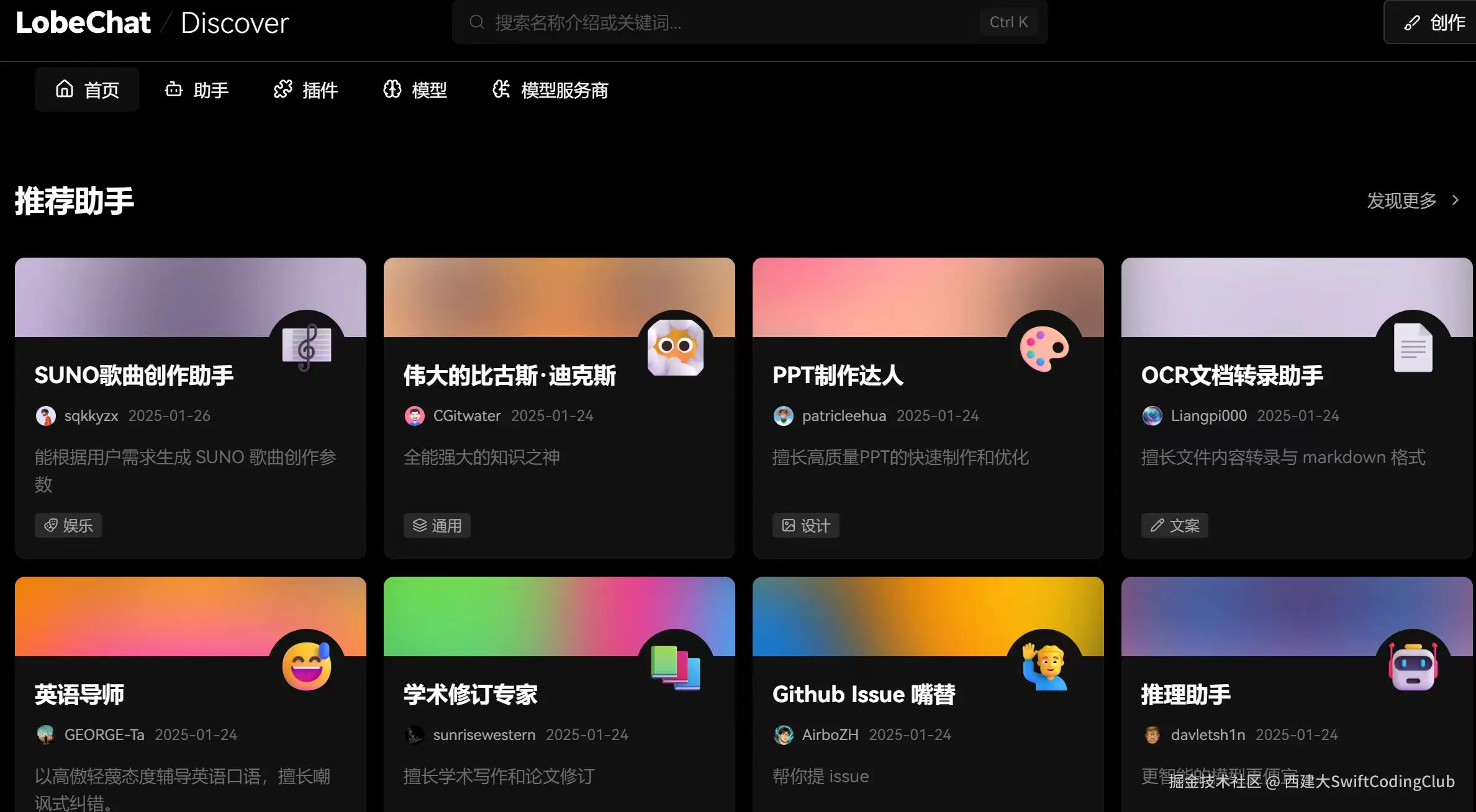This screenshot has height=812, width=1476.
Task: Switch to the 首页 home tab
Action: (87, 90)
